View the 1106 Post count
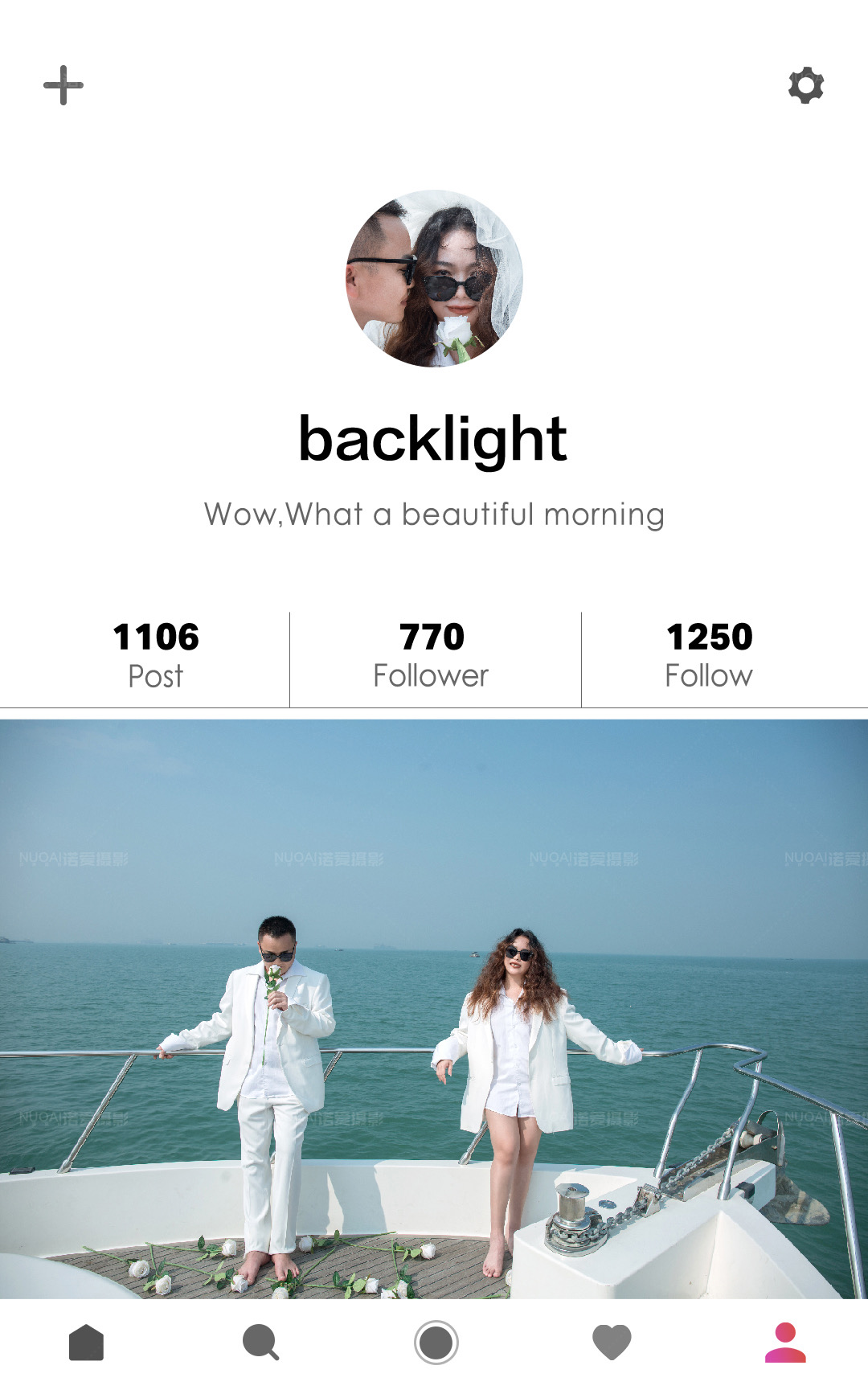 click(156, 655)
